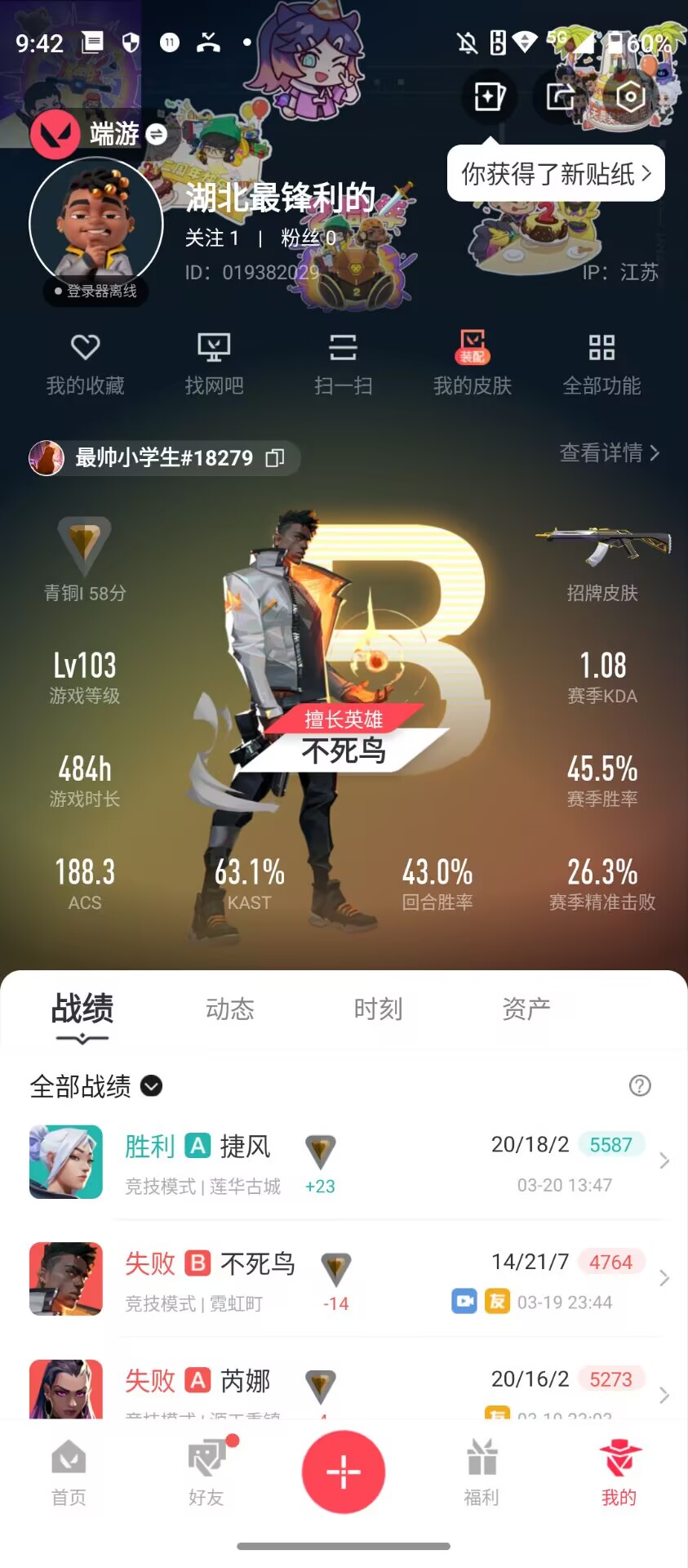The height and width of the screenshot is (1568, 688).
Task: View 查看详情 stats details
Action: pos(609,452)
